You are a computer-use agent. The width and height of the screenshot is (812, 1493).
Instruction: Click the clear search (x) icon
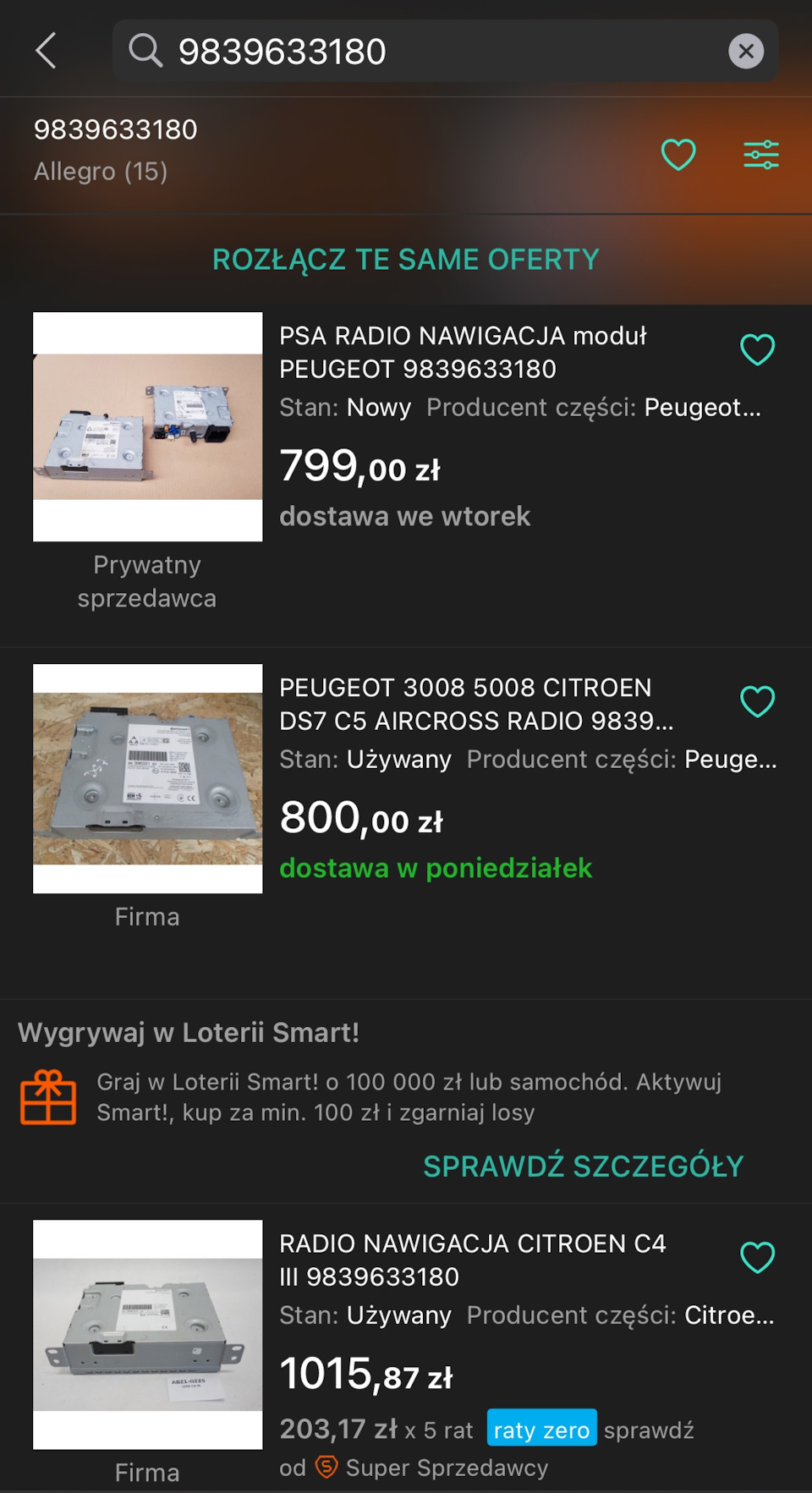point(746,51)
